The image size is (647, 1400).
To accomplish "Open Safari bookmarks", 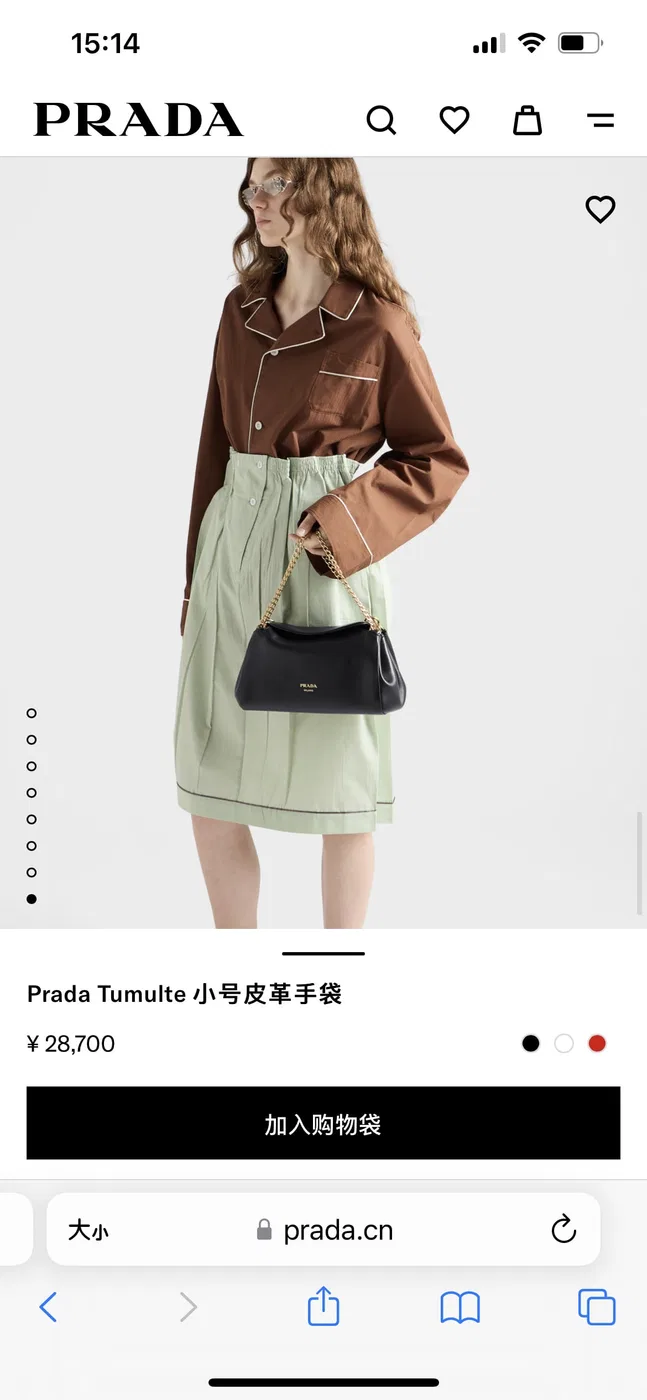I will tap(460, 1307).
